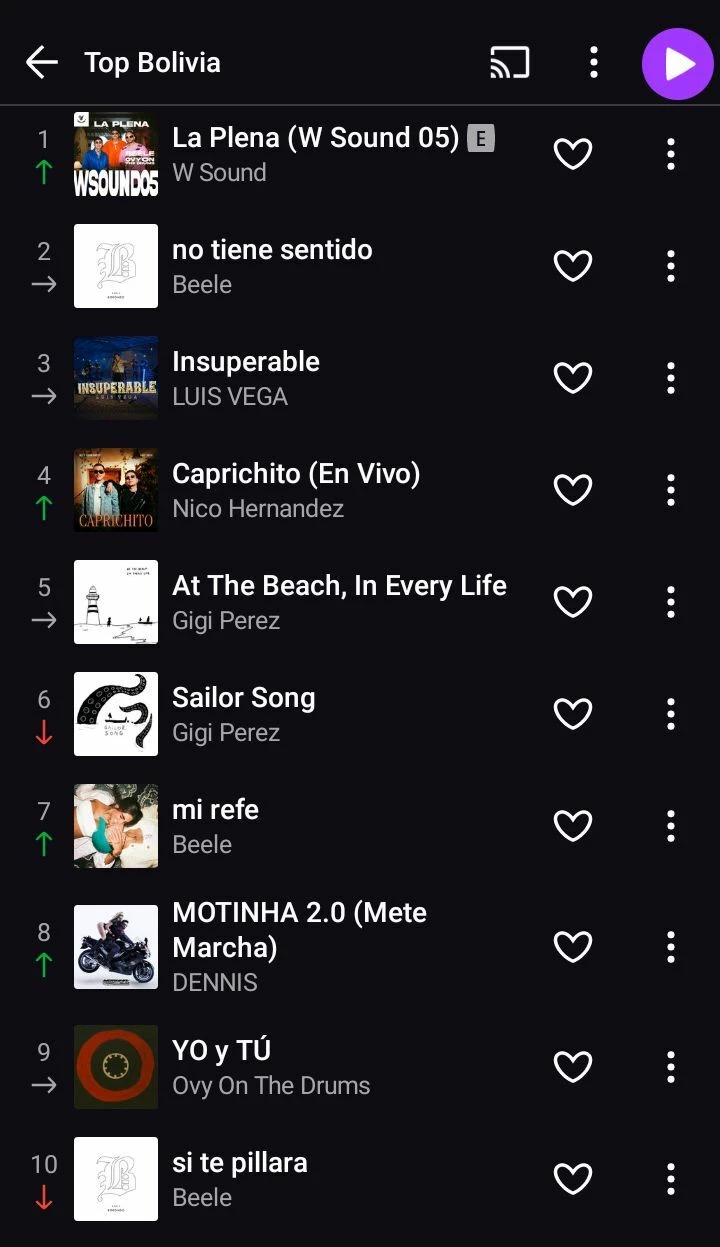Like La Plena (W Sound 05)
The width and height of the screenshot is (720, 1247).
click(573, 154)
